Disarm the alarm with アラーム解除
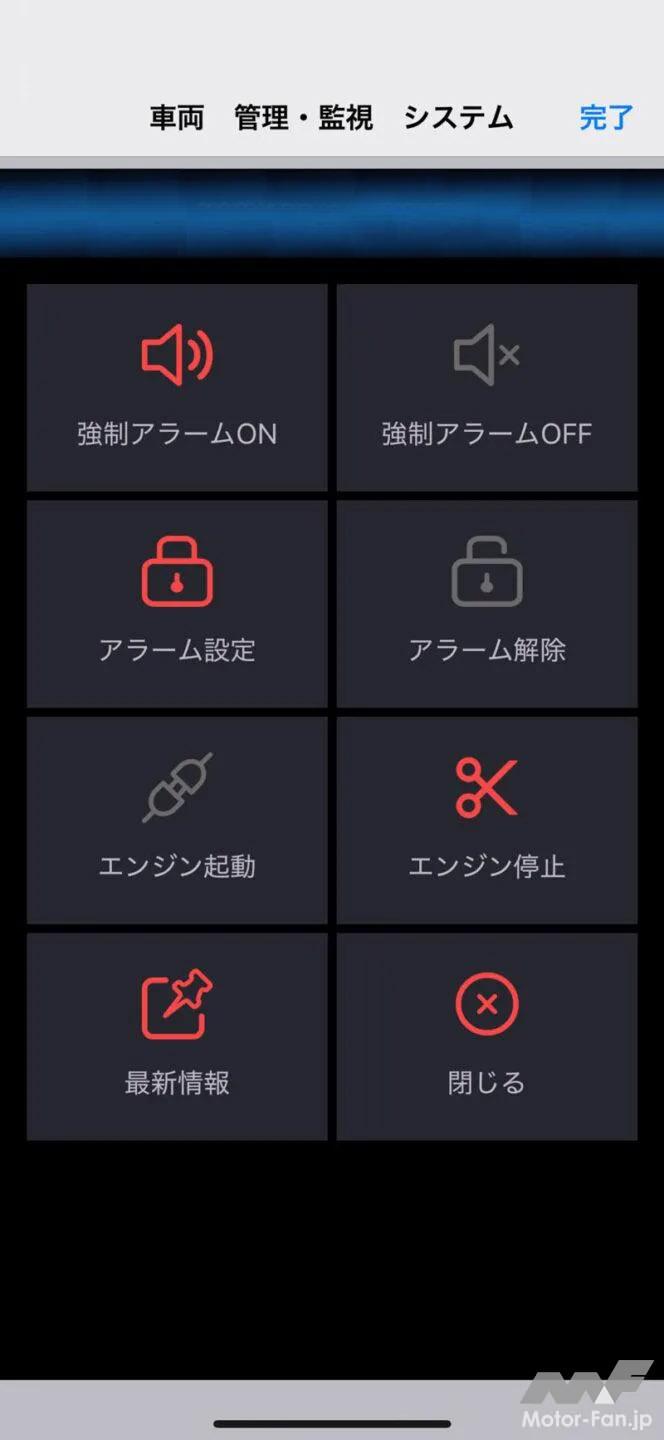This screenshot has height=1440, width=664. point(487,604)
